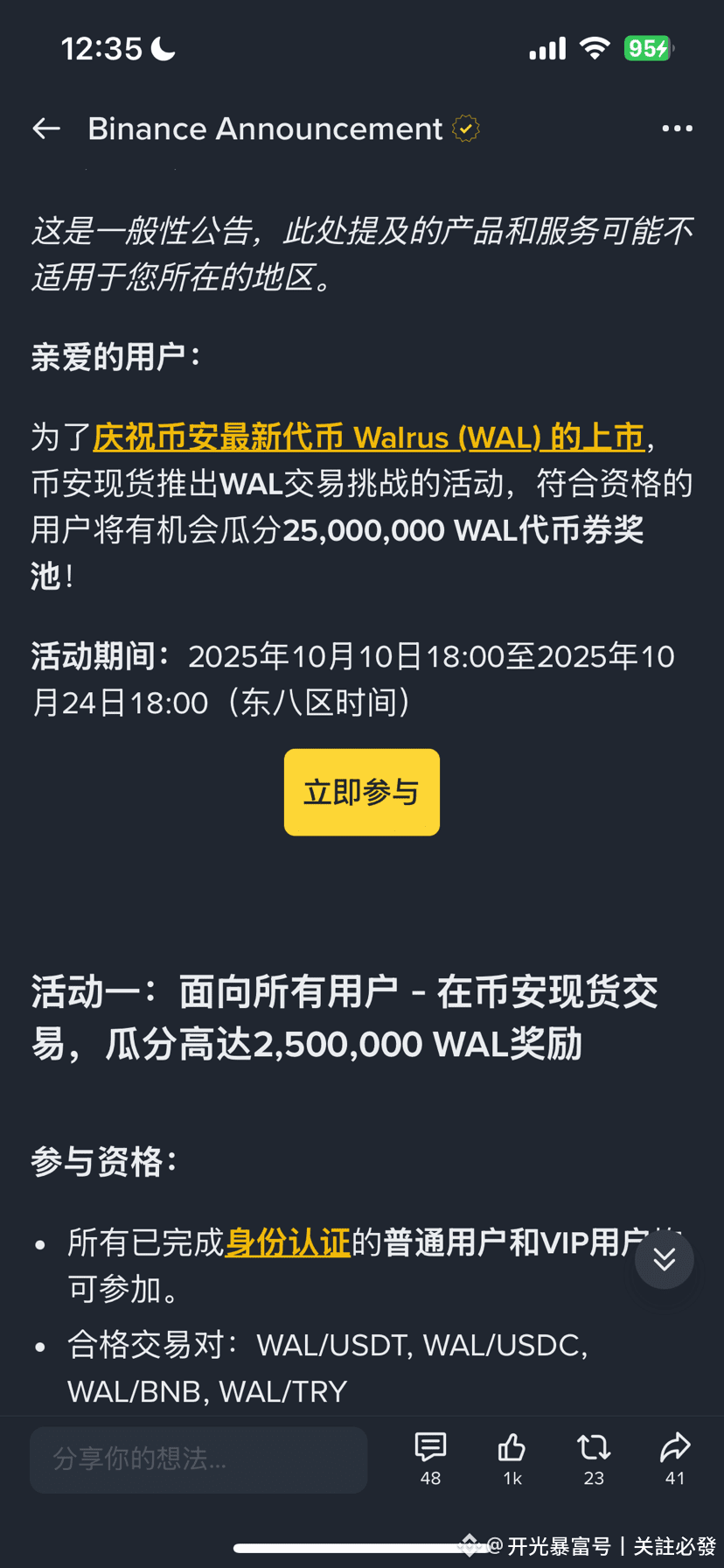Tap the back arrow to exit announcement

[x=45, y=128]
